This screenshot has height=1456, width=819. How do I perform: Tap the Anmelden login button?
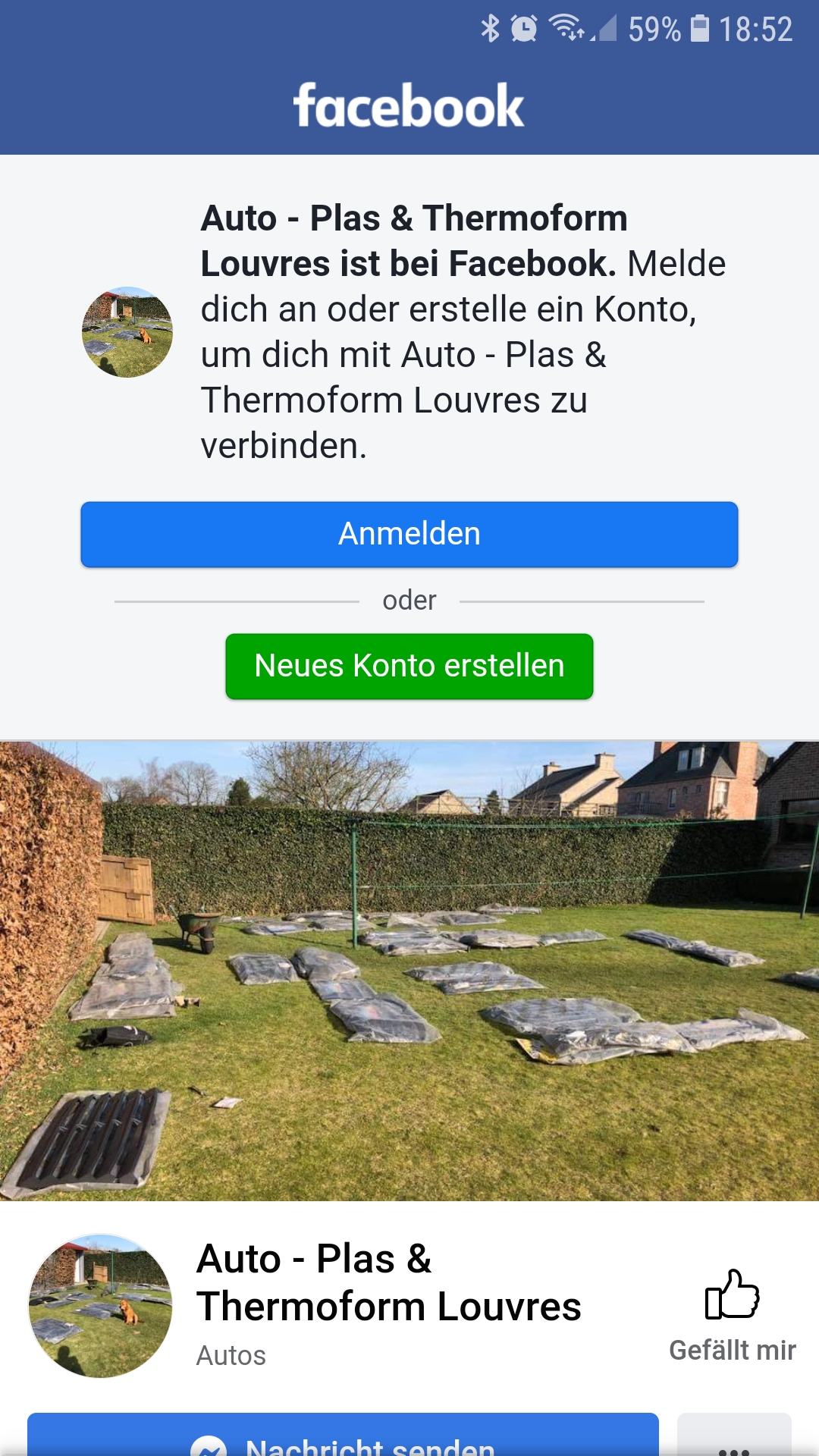tap(409, 534)
